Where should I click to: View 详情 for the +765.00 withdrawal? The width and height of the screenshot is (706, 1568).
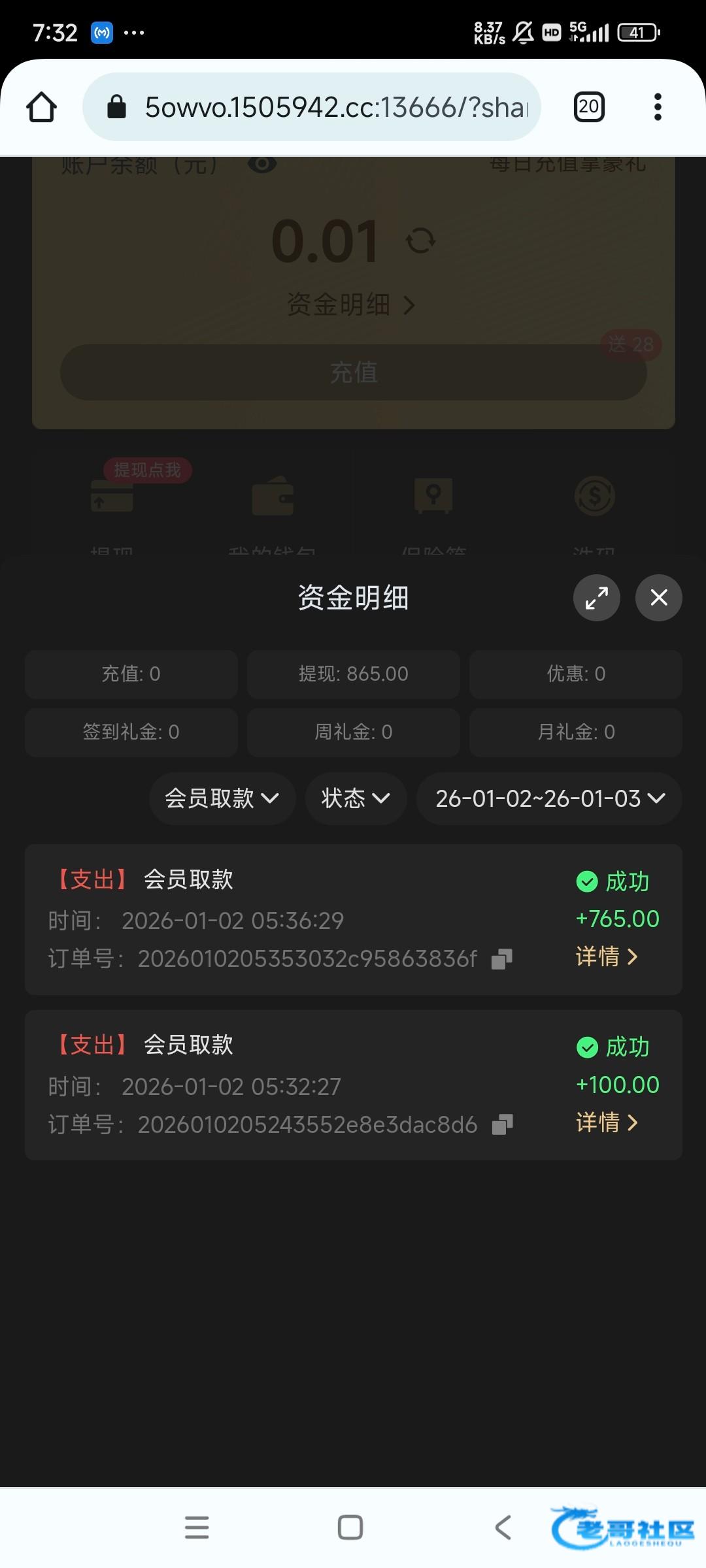606,956
